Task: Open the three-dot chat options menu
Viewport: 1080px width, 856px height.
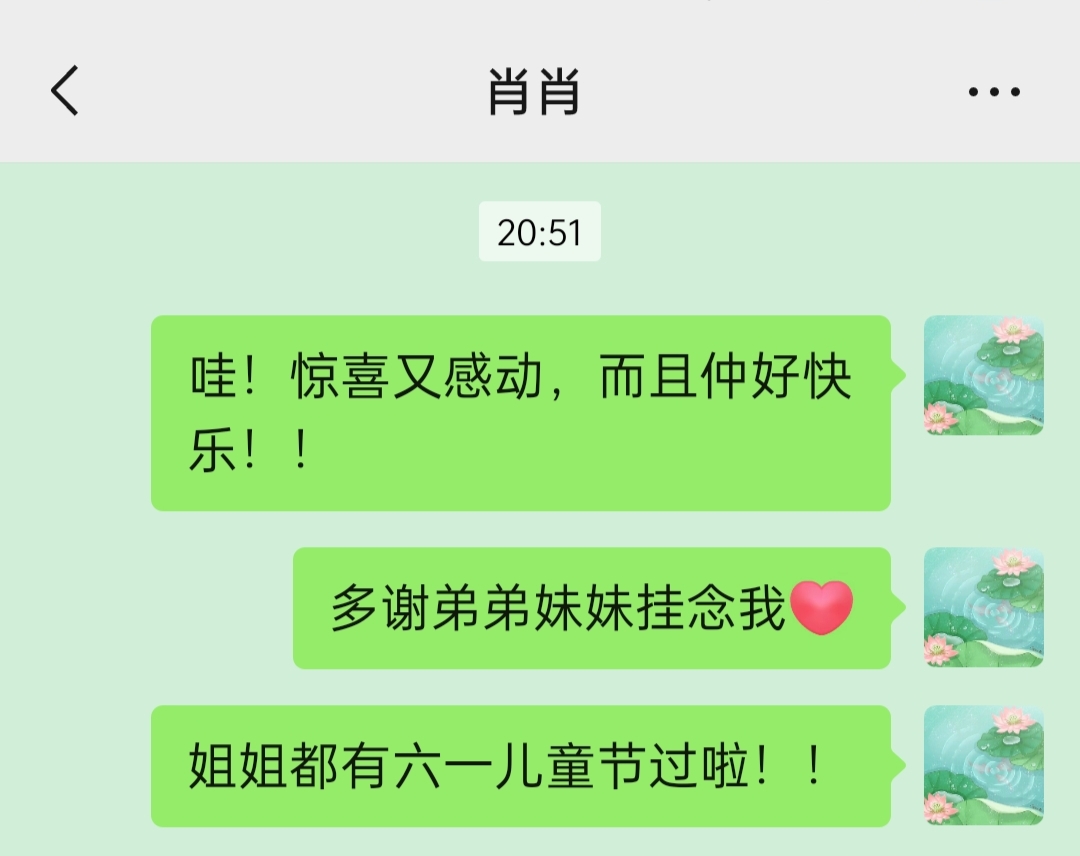Action: pos(993,92)
